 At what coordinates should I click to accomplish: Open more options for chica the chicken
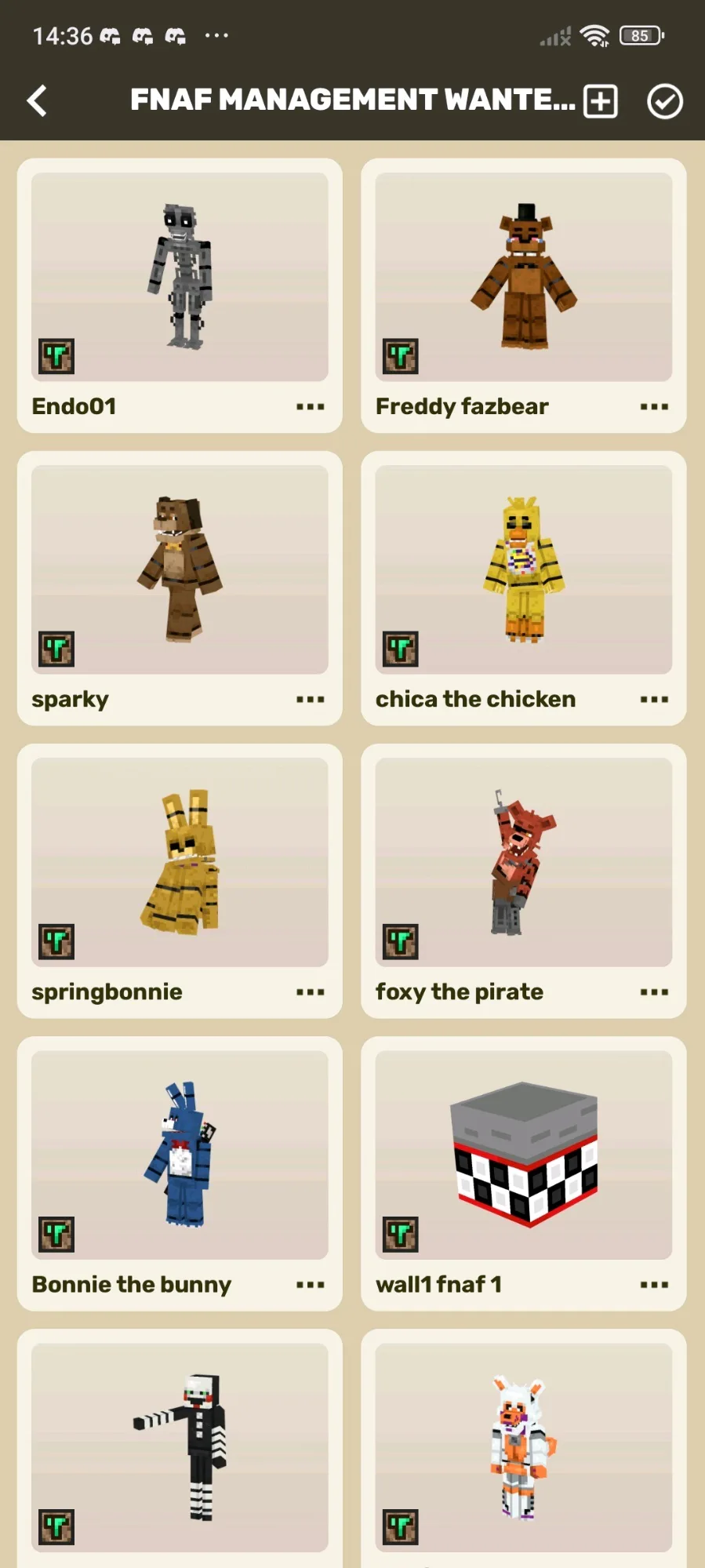[x=653, y=699]
